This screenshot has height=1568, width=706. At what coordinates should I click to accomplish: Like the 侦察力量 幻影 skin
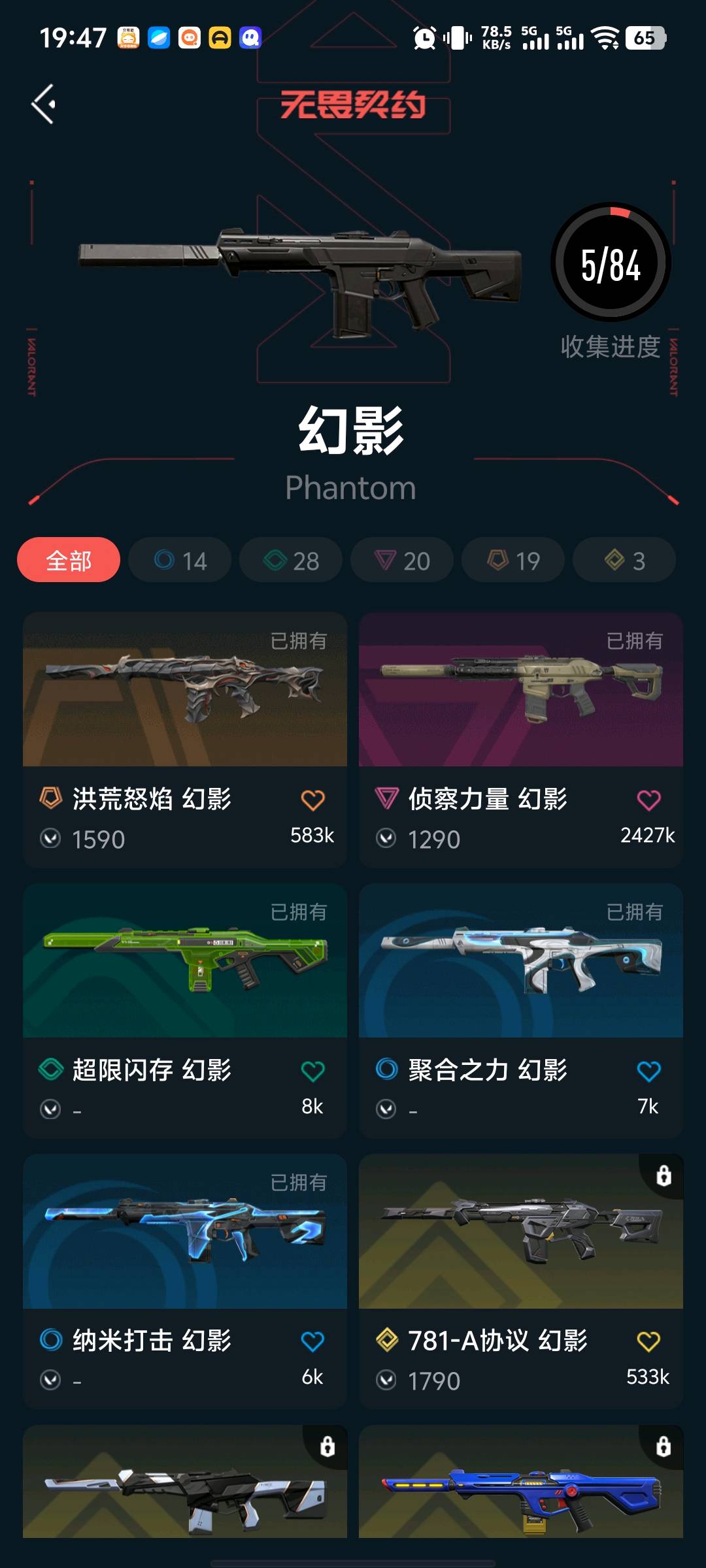[x=648, y=800]
